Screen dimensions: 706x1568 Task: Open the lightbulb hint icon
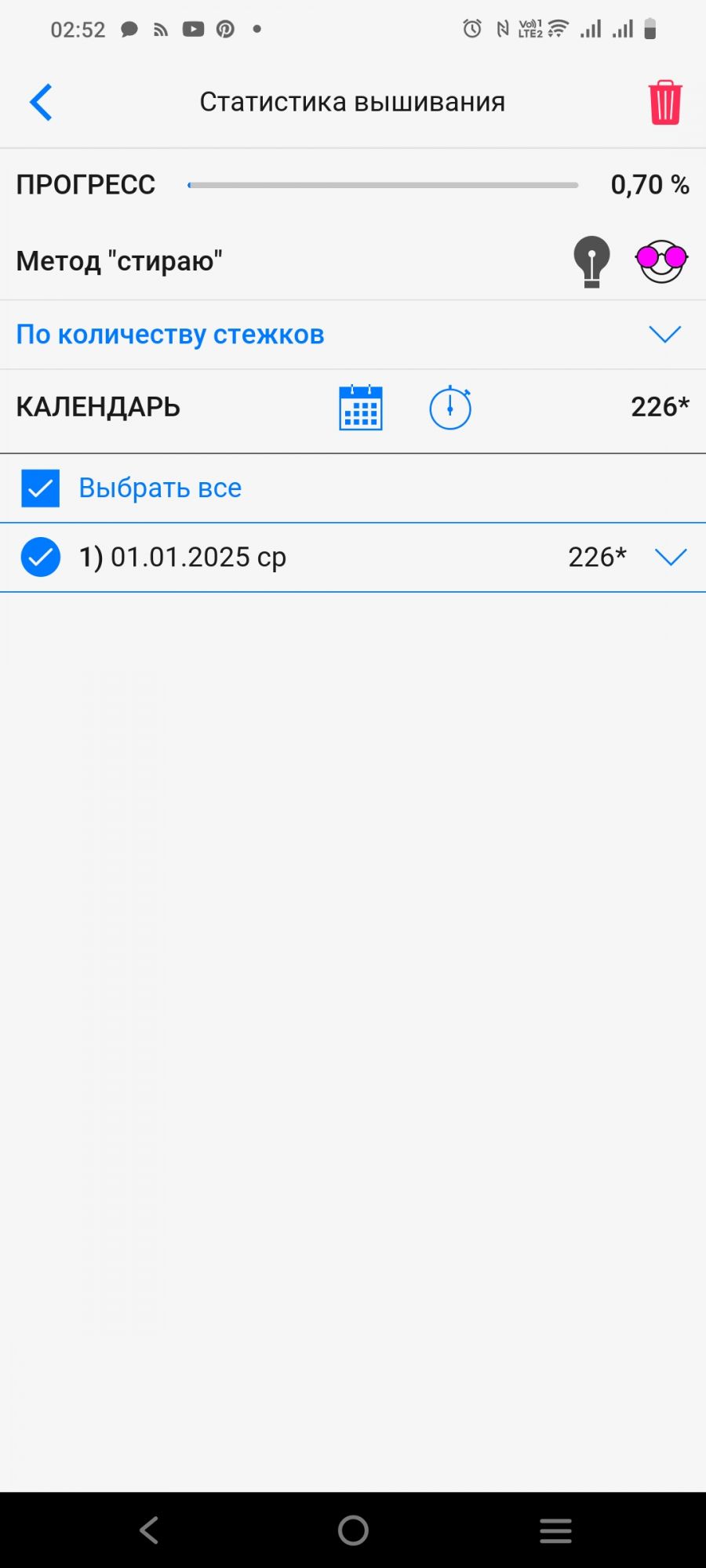coord(591,261)
